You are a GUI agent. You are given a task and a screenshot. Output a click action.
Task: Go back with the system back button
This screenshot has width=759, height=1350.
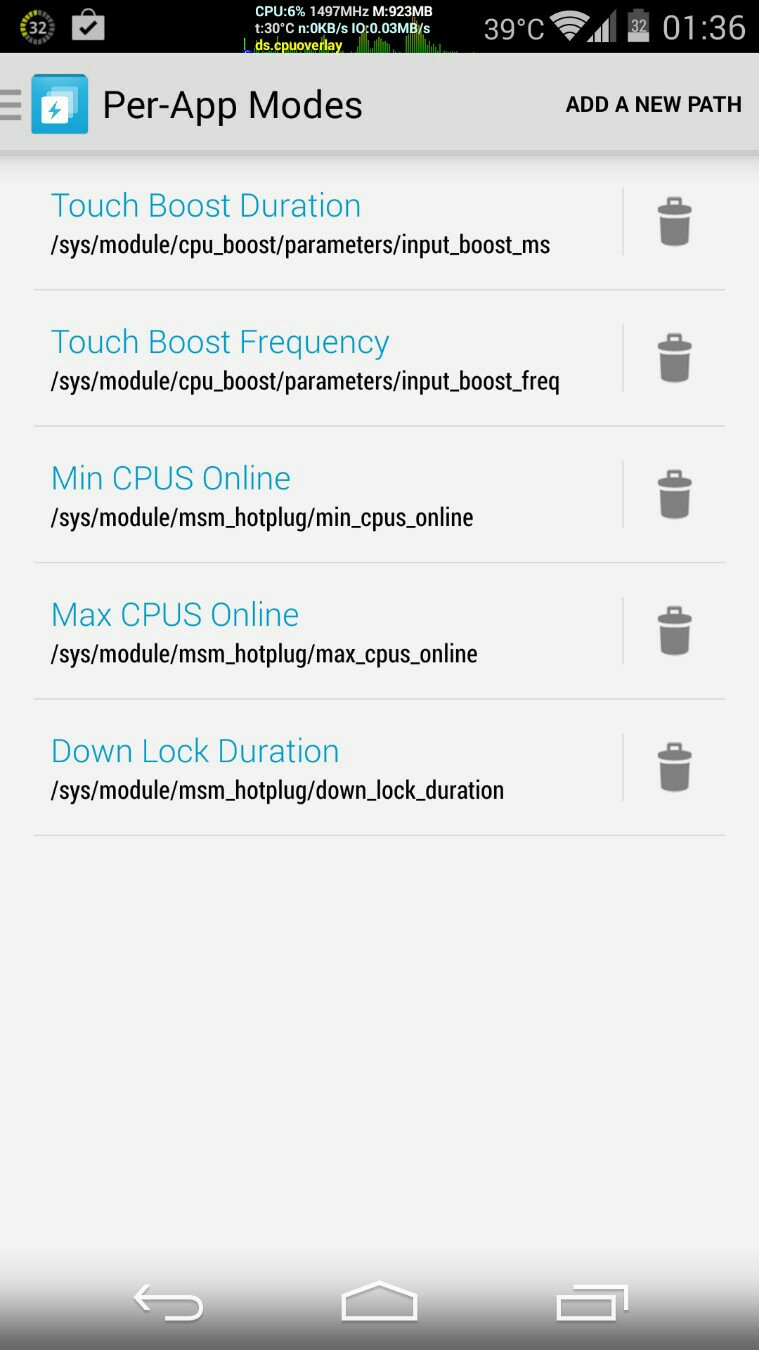pyautogui.click(x=168, y=1302)
